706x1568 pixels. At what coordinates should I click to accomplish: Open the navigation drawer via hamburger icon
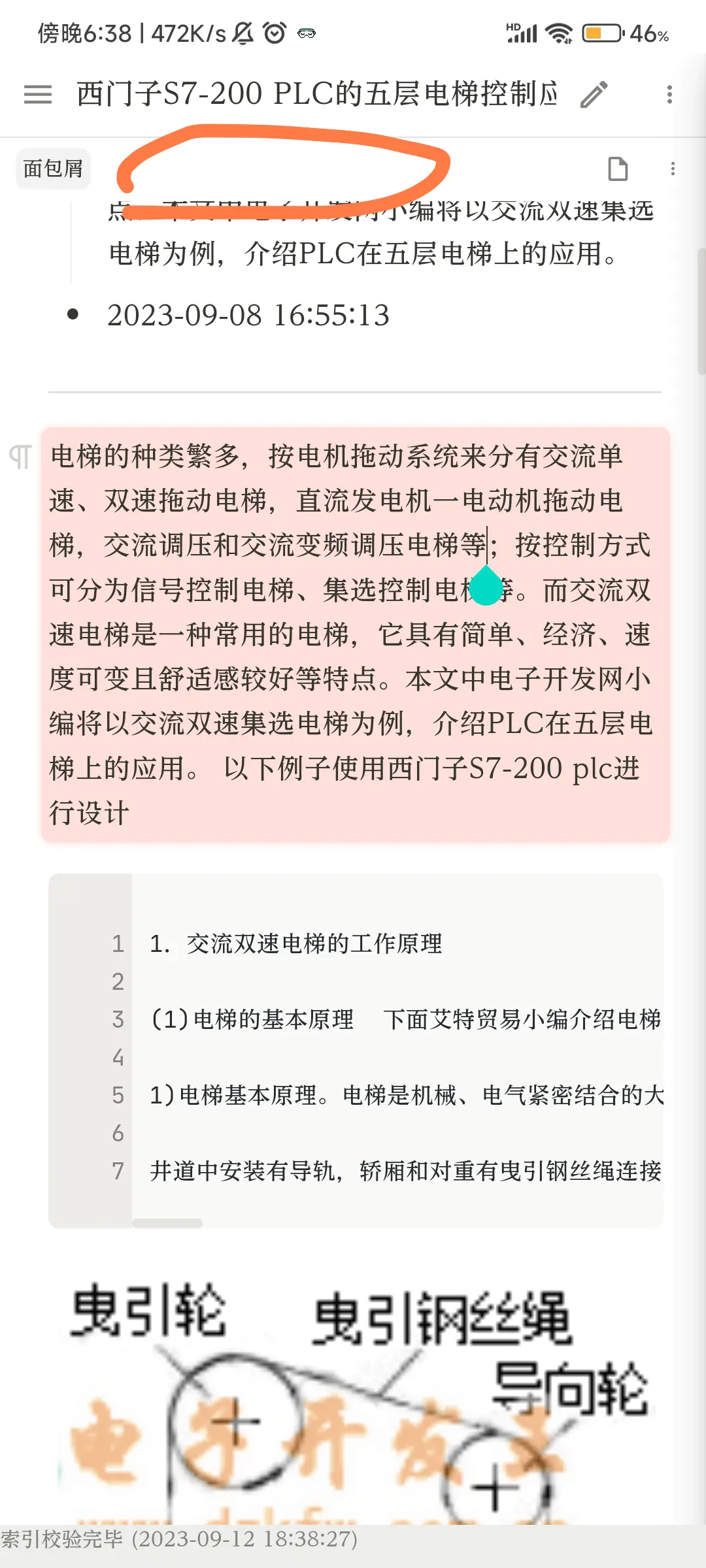click(x=37, y=95)
